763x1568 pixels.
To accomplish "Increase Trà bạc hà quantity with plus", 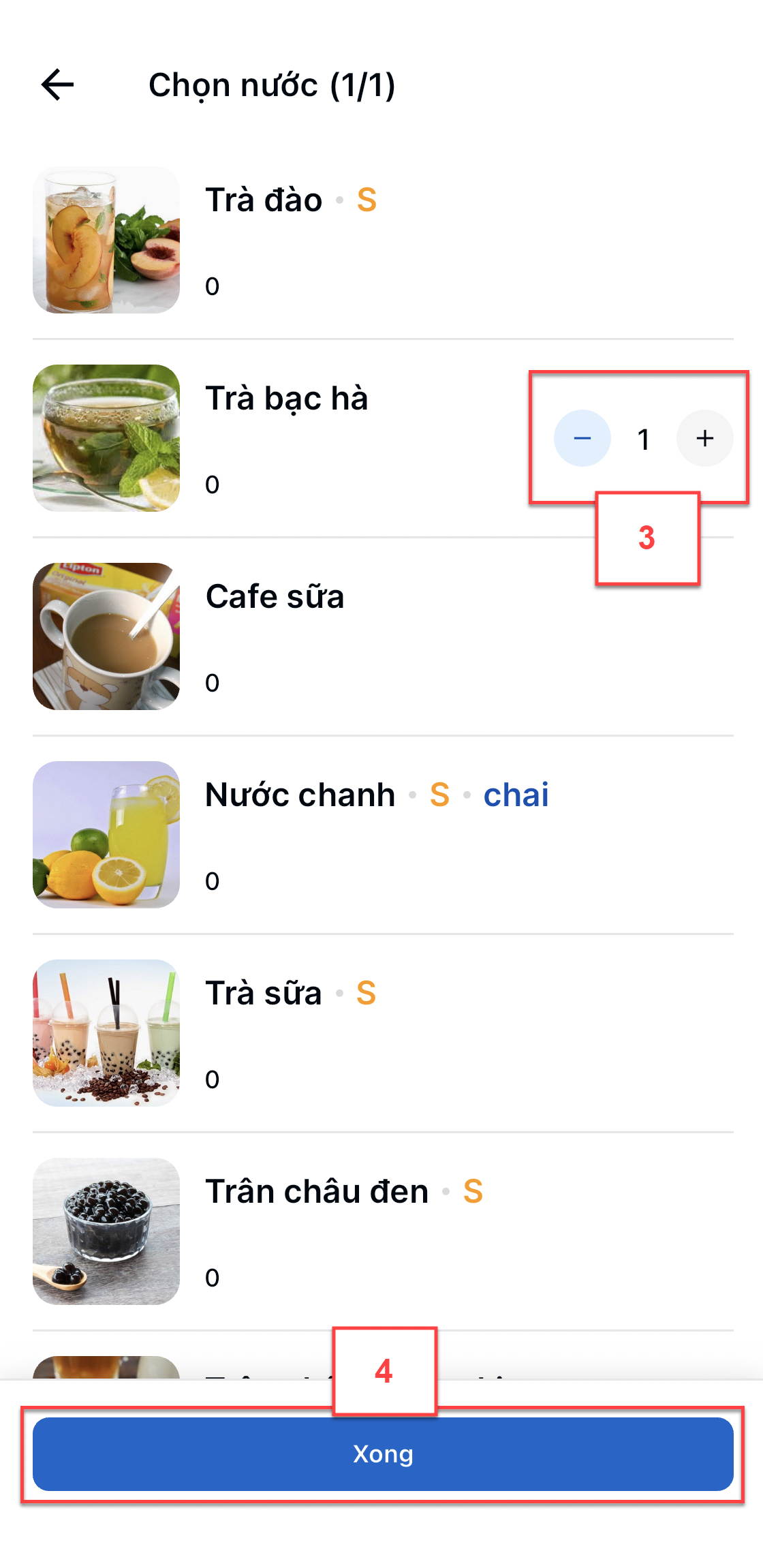I will (704, 438).
